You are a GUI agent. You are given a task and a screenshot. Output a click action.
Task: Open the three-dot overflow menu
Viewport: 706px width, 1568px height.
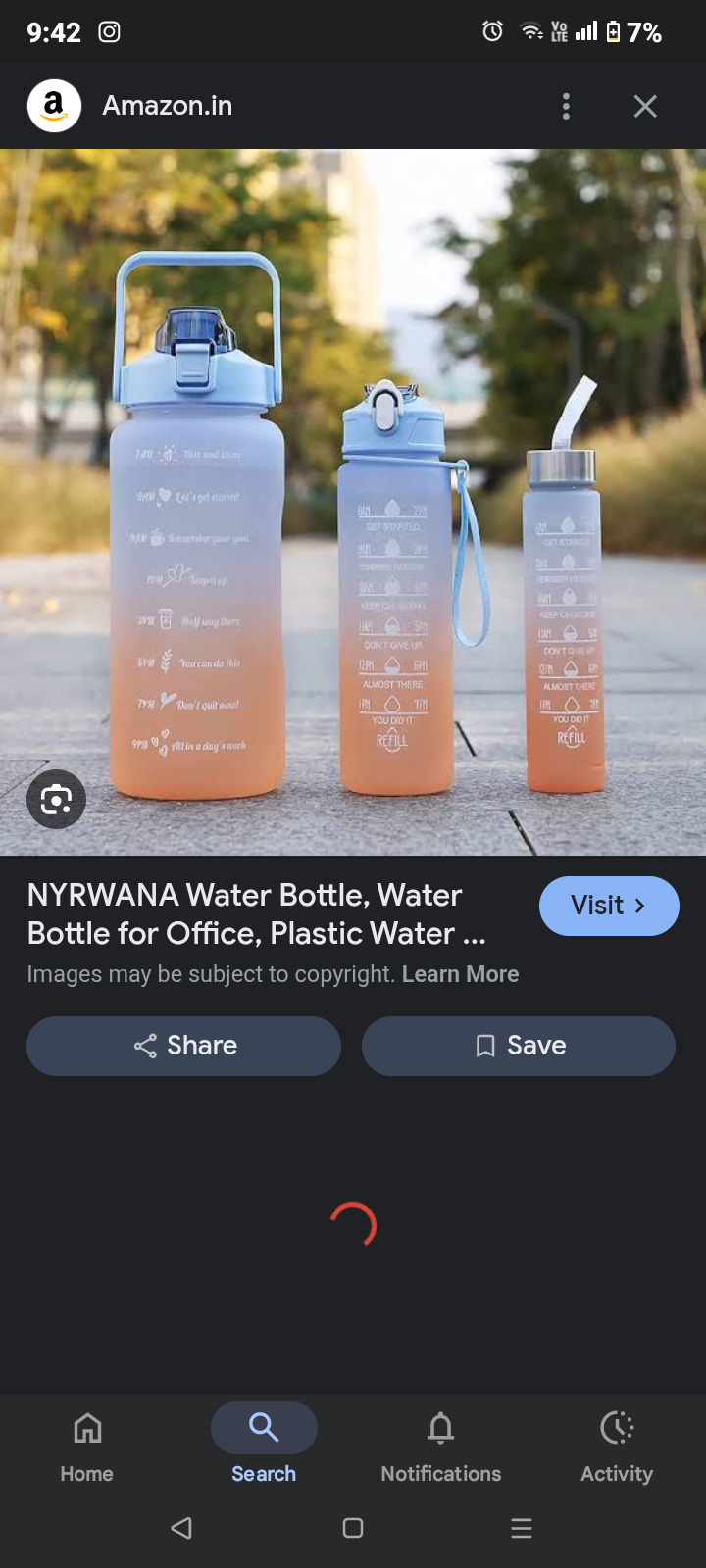click(x=566, y=106)
